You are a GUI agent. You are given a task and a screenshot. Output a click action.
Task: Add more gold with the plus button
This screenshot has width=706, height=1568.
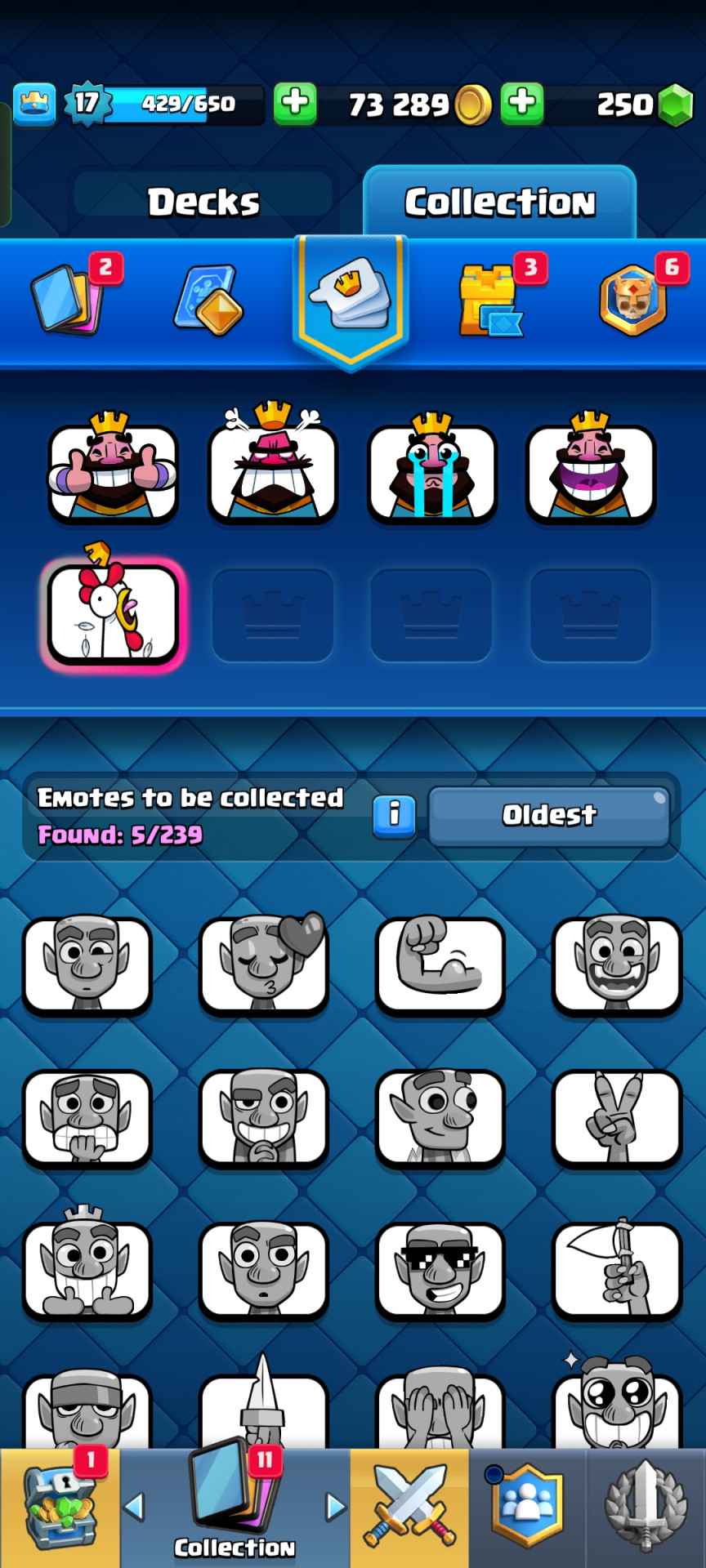[295, 104]
